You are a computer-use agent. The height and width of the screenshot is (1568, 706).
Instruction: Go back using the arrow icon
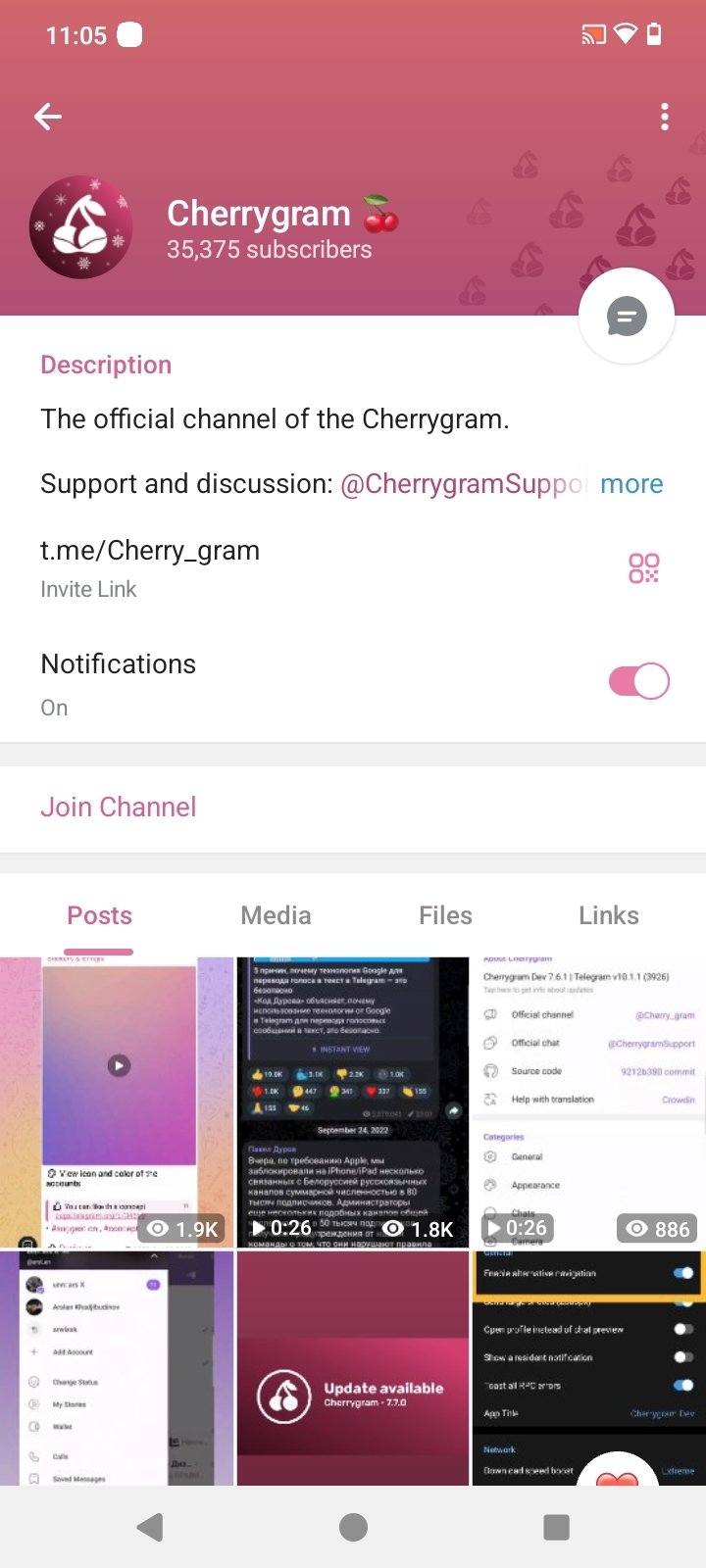point(48,118)
